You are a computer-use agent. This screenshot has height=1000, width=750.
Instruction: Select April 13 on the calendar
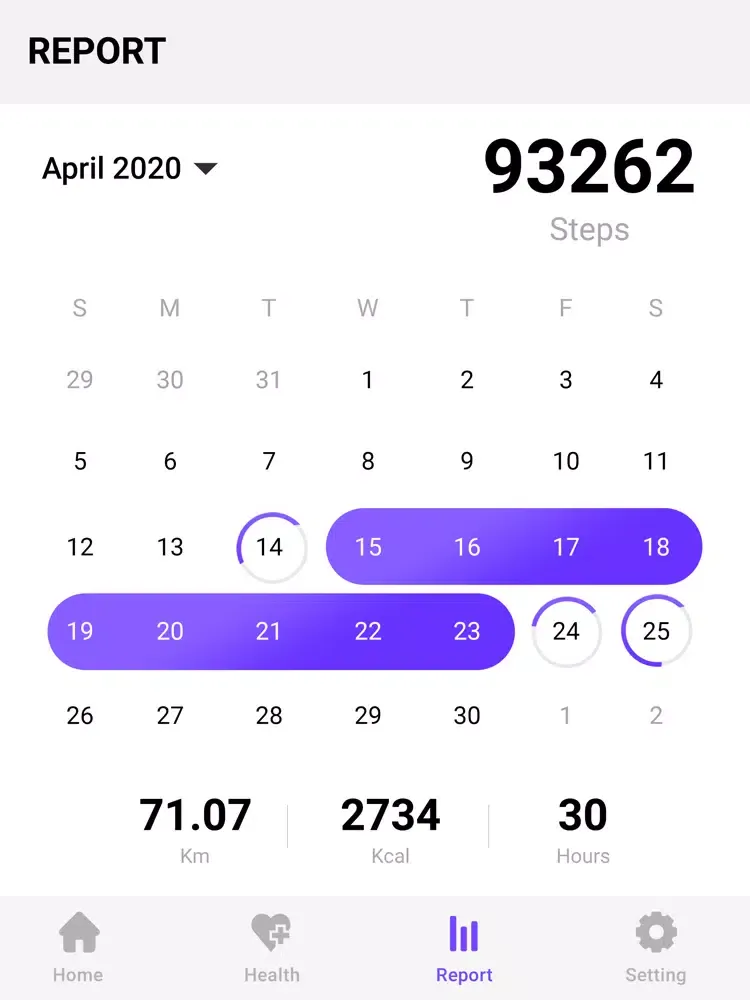(x=170, y=546)
